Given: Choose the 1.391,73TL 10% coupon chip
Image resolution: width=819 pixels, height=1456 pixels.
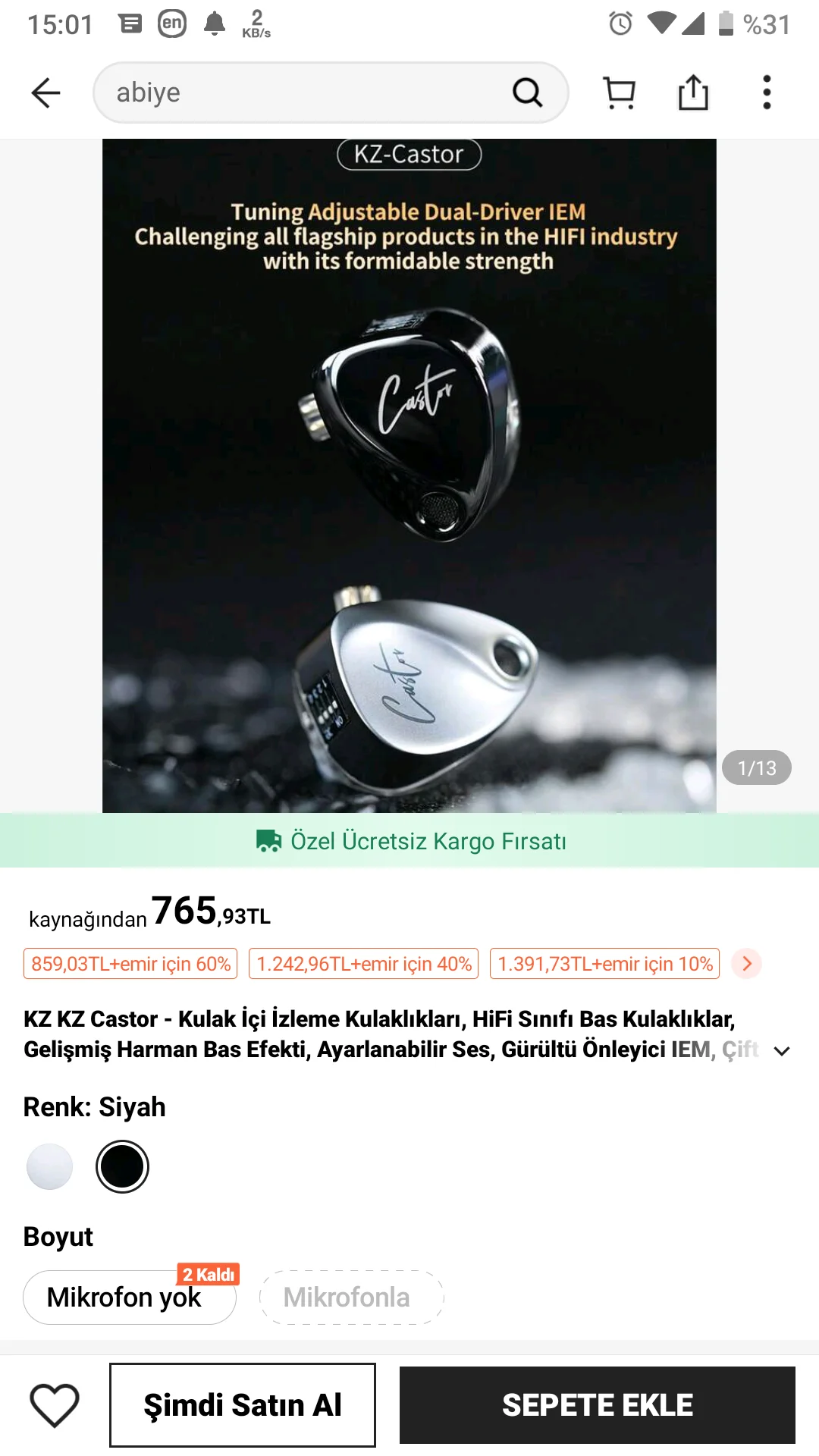Looking at the screenshot, I should tap(604, 964).
